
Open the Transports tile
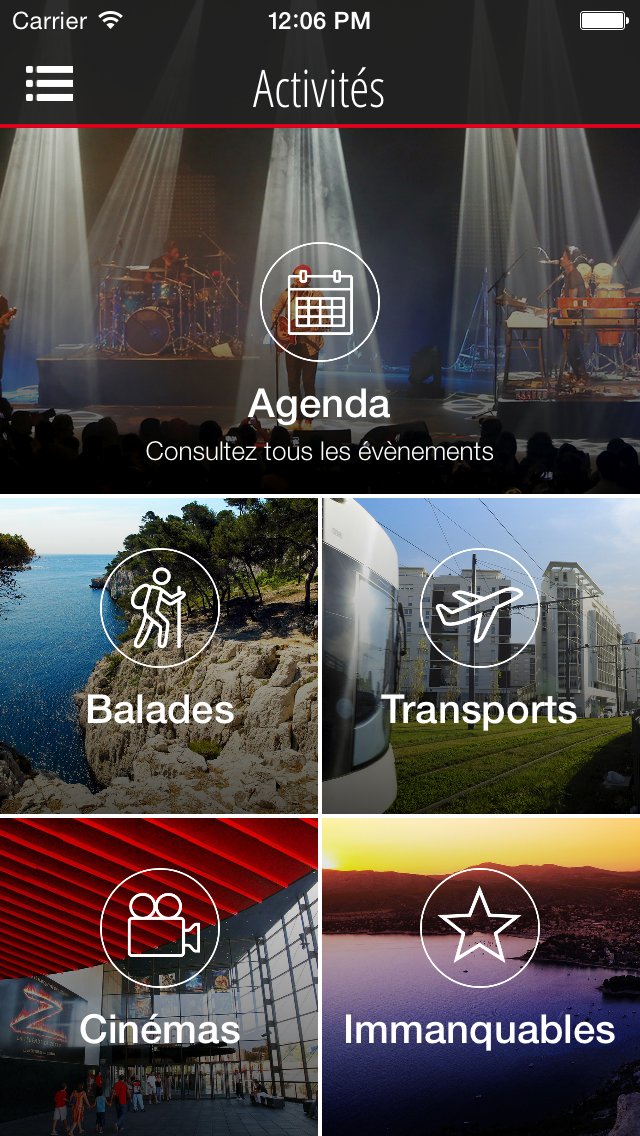[x=480, y=655]
